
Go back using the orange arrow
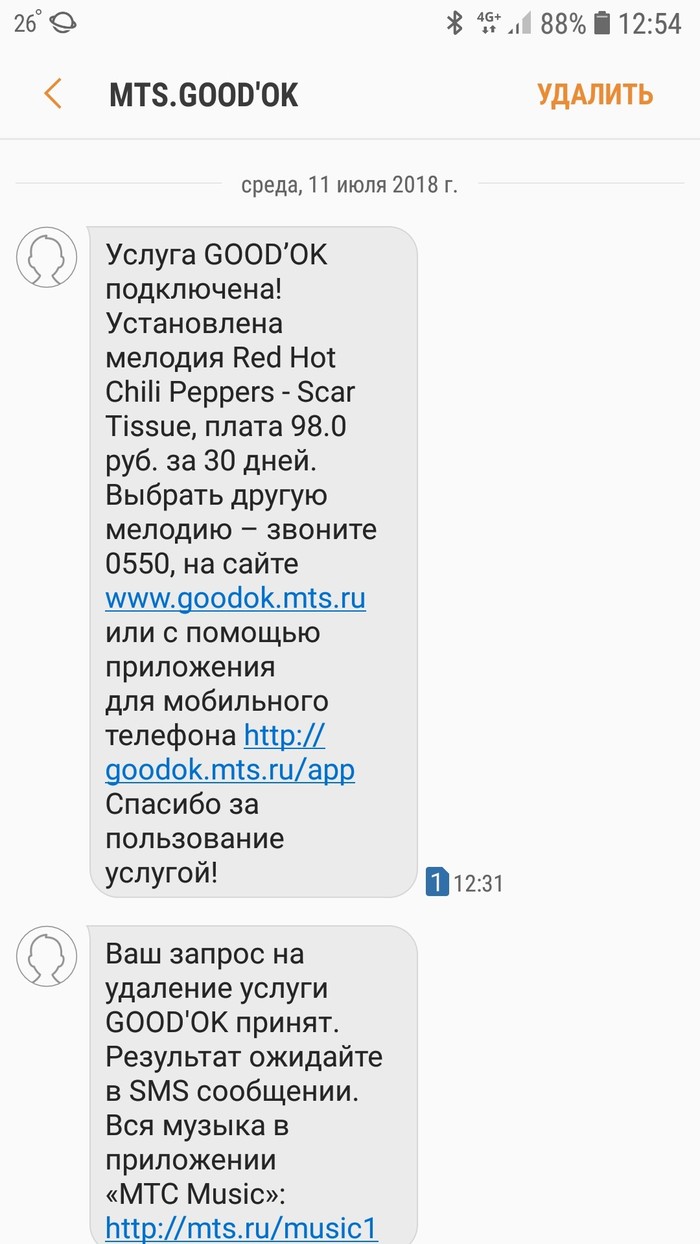pyautogui.click(x=53, y=94)
